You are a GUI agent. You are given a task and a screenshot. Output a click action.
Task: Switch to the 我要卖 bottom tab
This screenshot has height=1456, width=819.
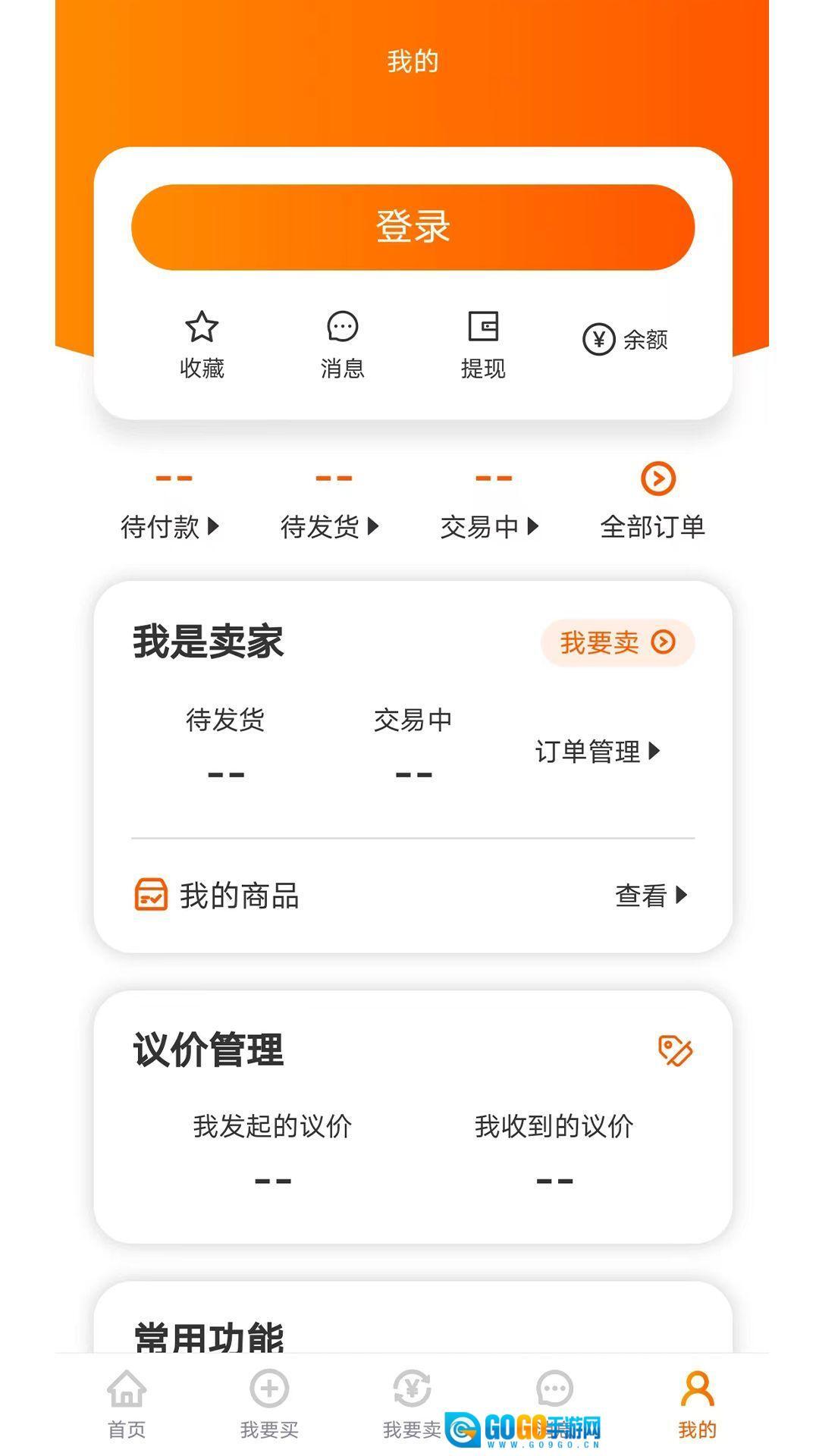412,1404
